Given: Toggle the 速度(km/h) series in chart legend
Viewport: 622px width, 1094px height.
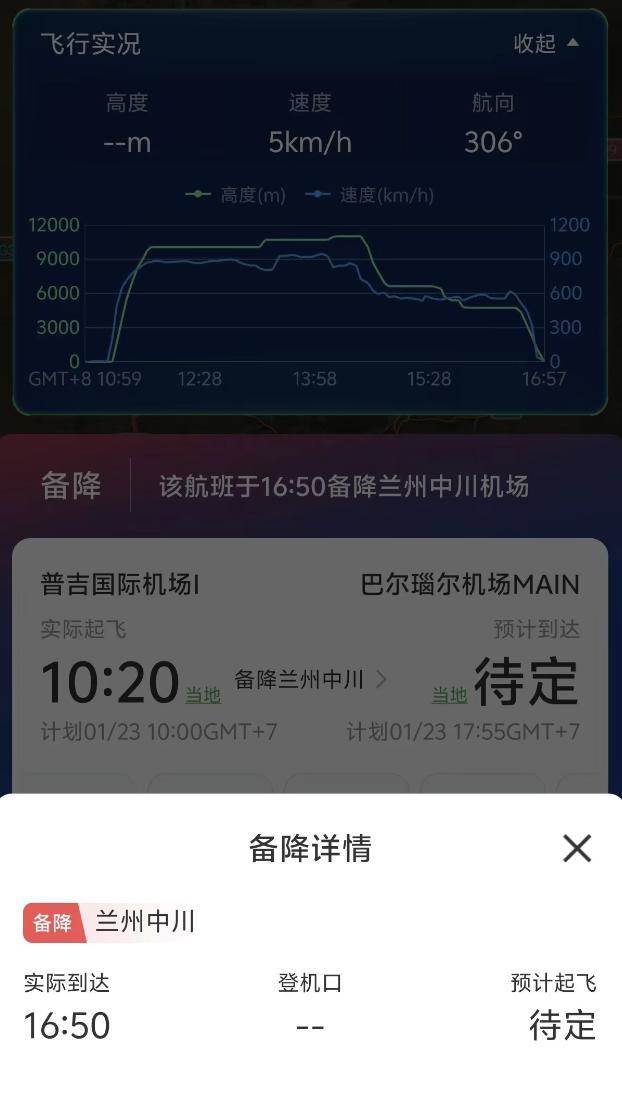Looking at the screenshot, I should click(x=370, y=195).
